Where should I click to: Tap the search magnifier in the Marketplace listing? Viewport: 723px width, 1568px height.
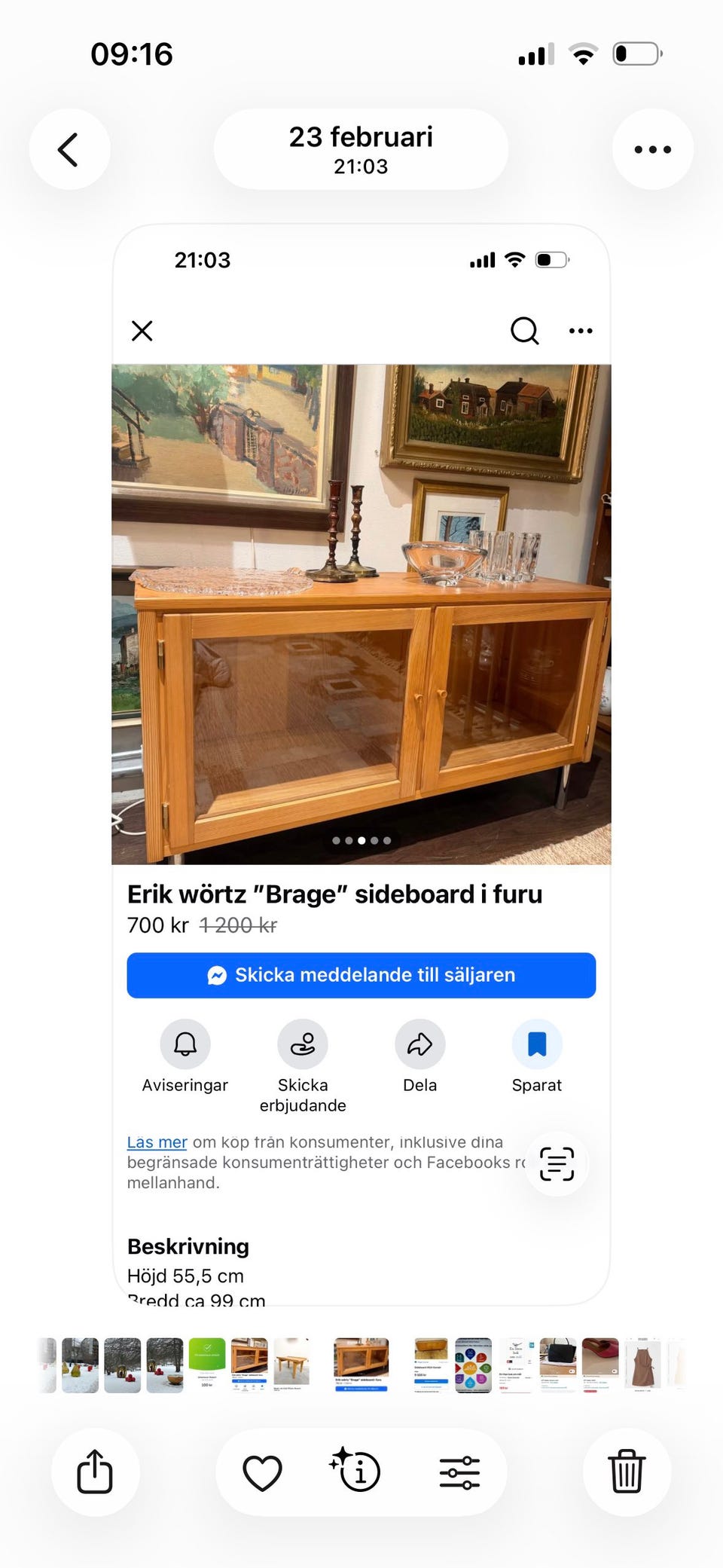click(x=524, y=331)
